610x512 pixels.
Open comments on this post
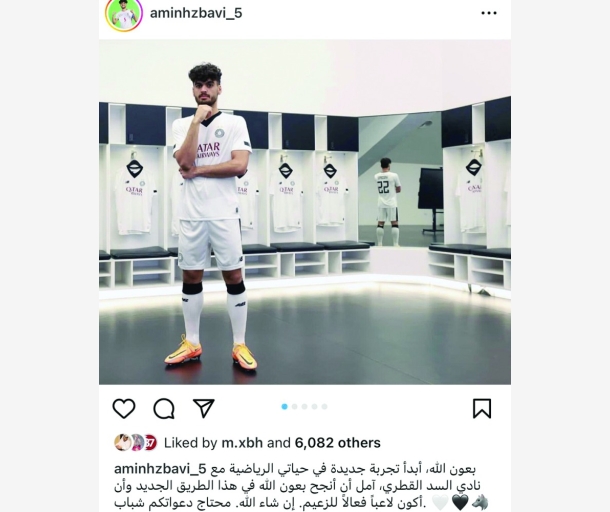point(164,408)
